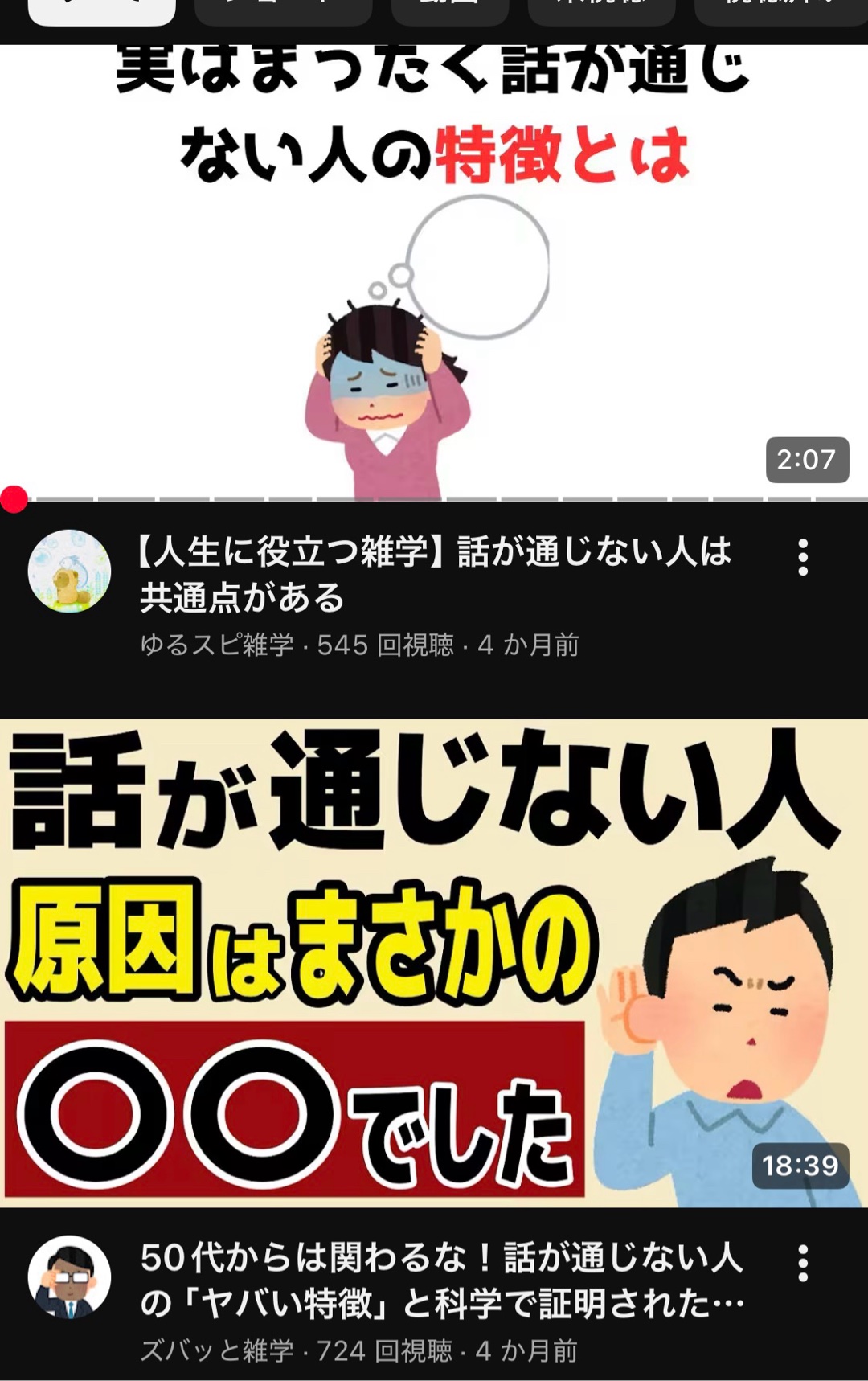Viewport: 868px width, 1381px height.
Task: Open overflow menu for ズバッと雑学 video
Action: (802, 1263)
